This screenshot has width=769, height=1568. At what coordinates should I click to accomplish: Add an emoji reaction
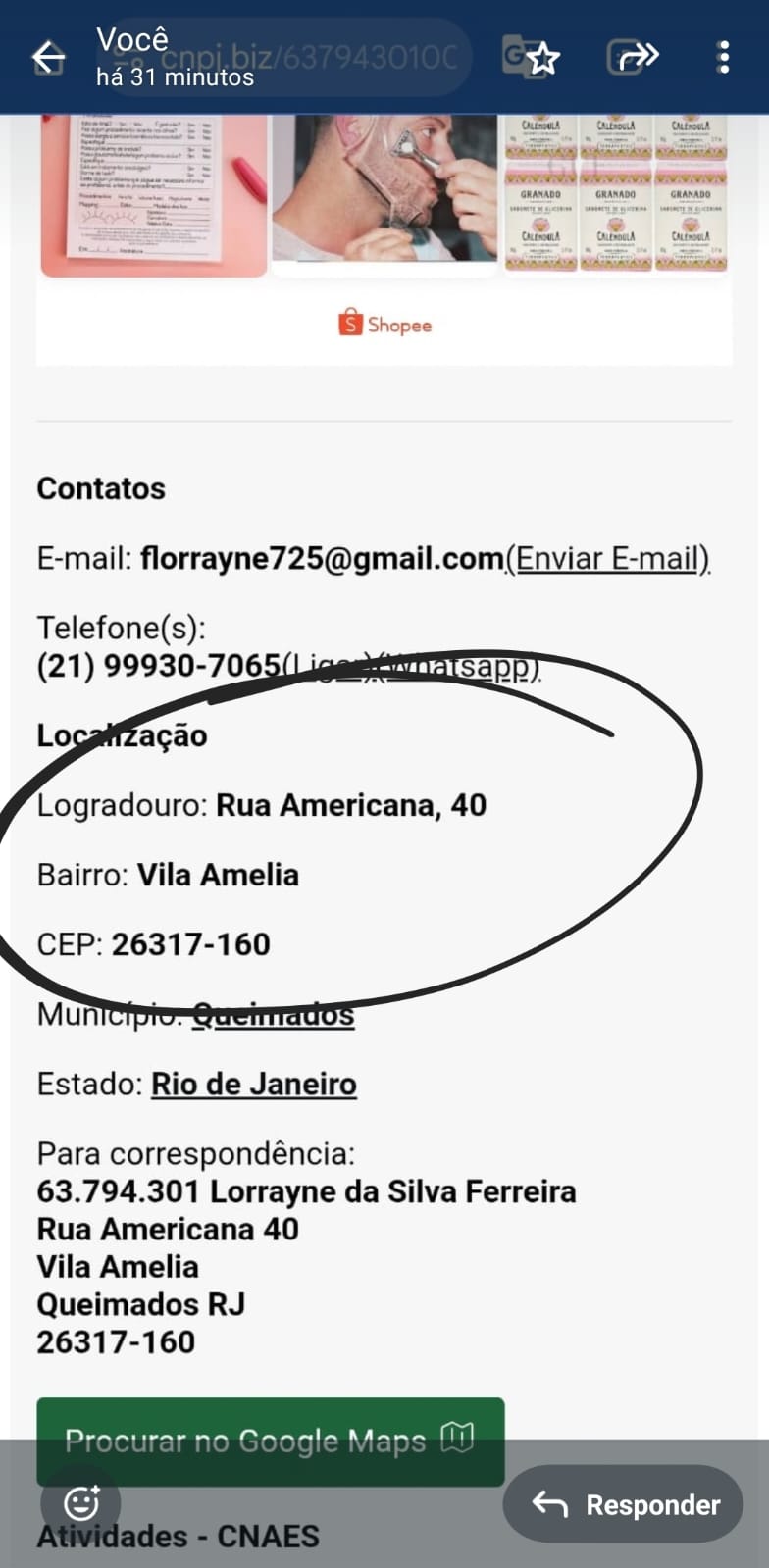click(x=80, y=1502)
